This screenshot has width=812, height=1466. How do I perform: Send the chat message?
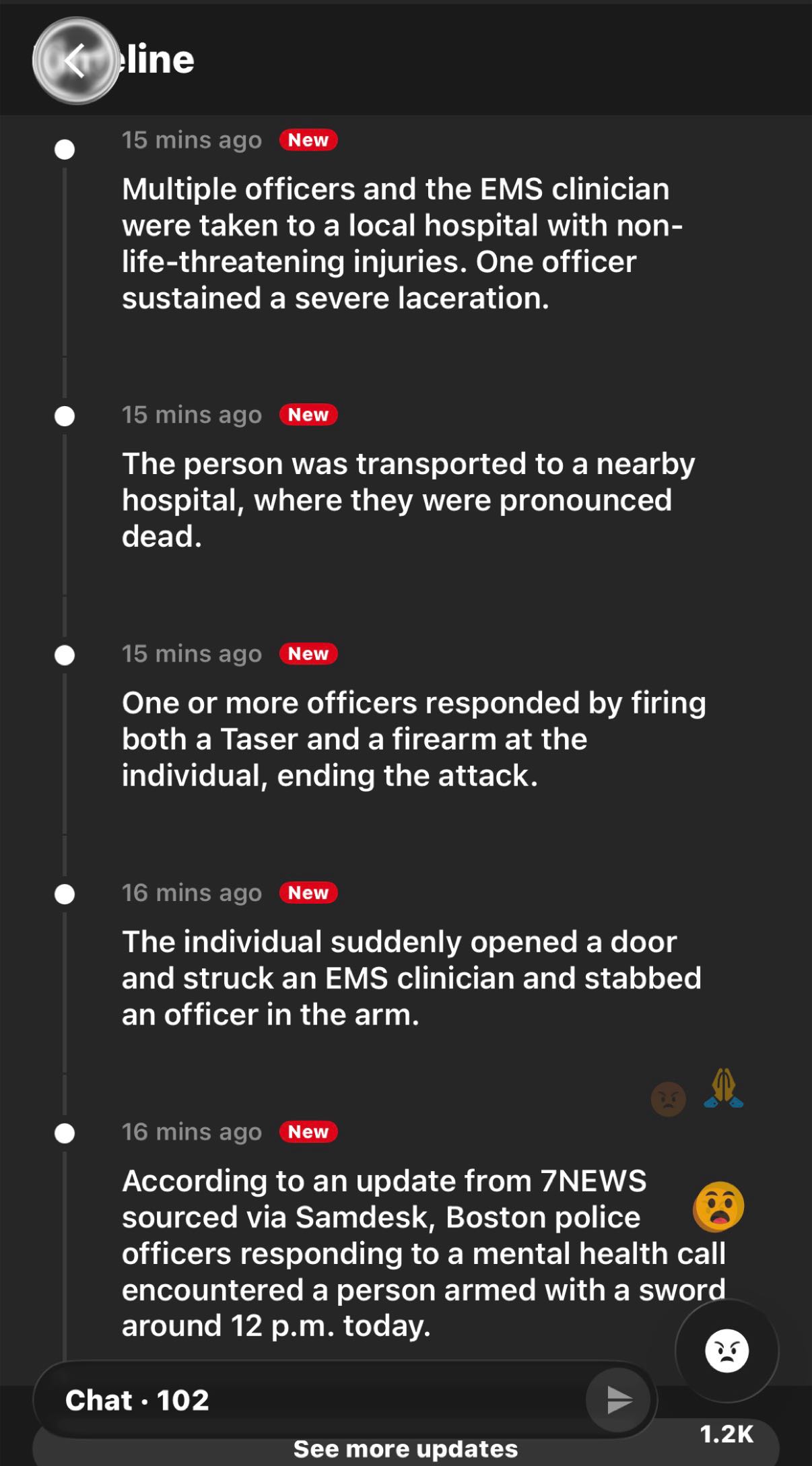click(x=618, y=1400)
